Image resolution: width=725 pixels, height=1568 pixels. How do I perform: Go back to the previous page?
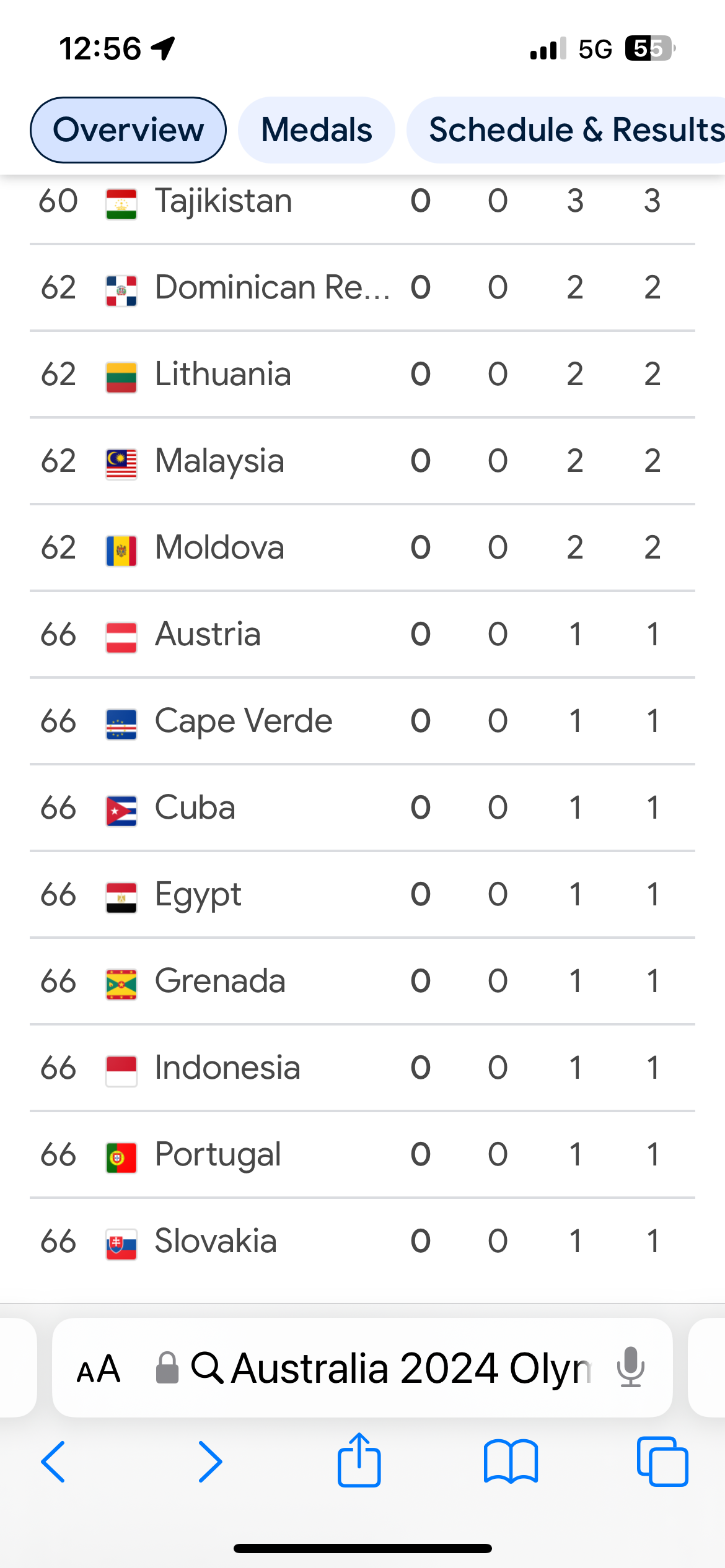(53, 1461)
